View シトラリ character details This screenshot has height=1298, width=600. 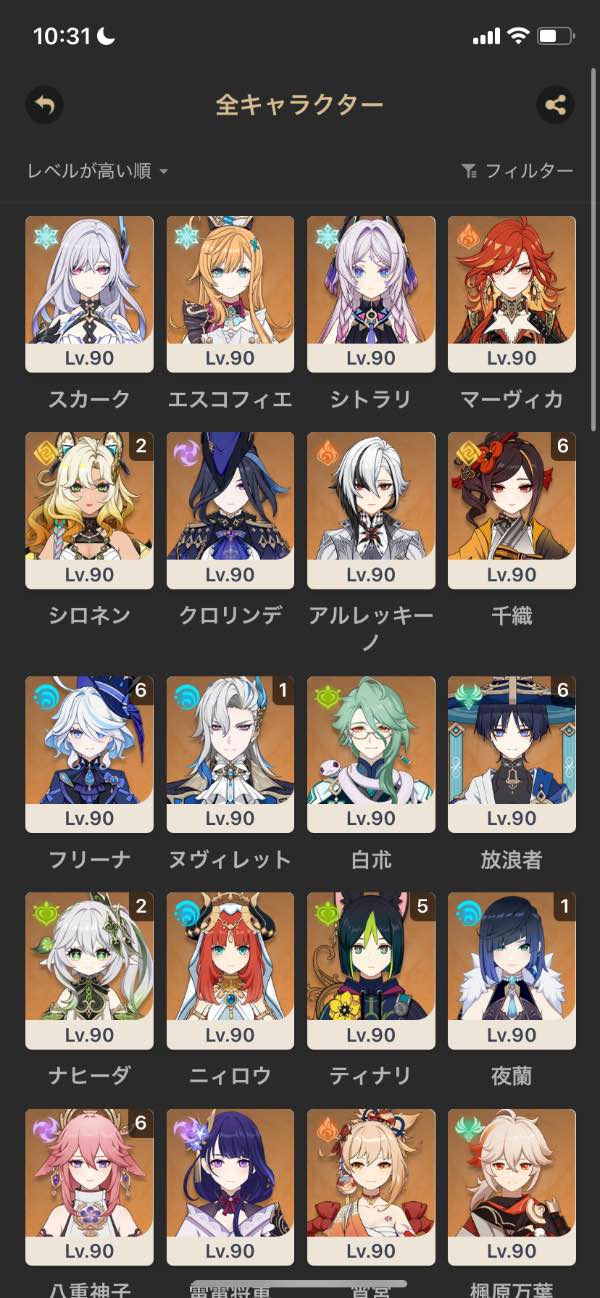(371, 294)
